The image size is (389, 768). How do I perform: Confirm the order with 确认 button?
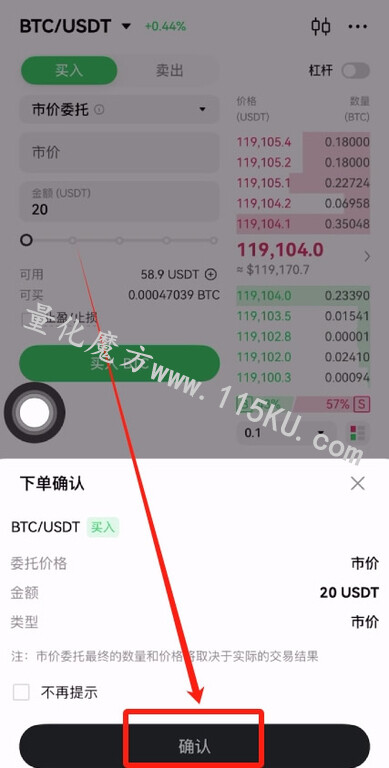(194, 745)
